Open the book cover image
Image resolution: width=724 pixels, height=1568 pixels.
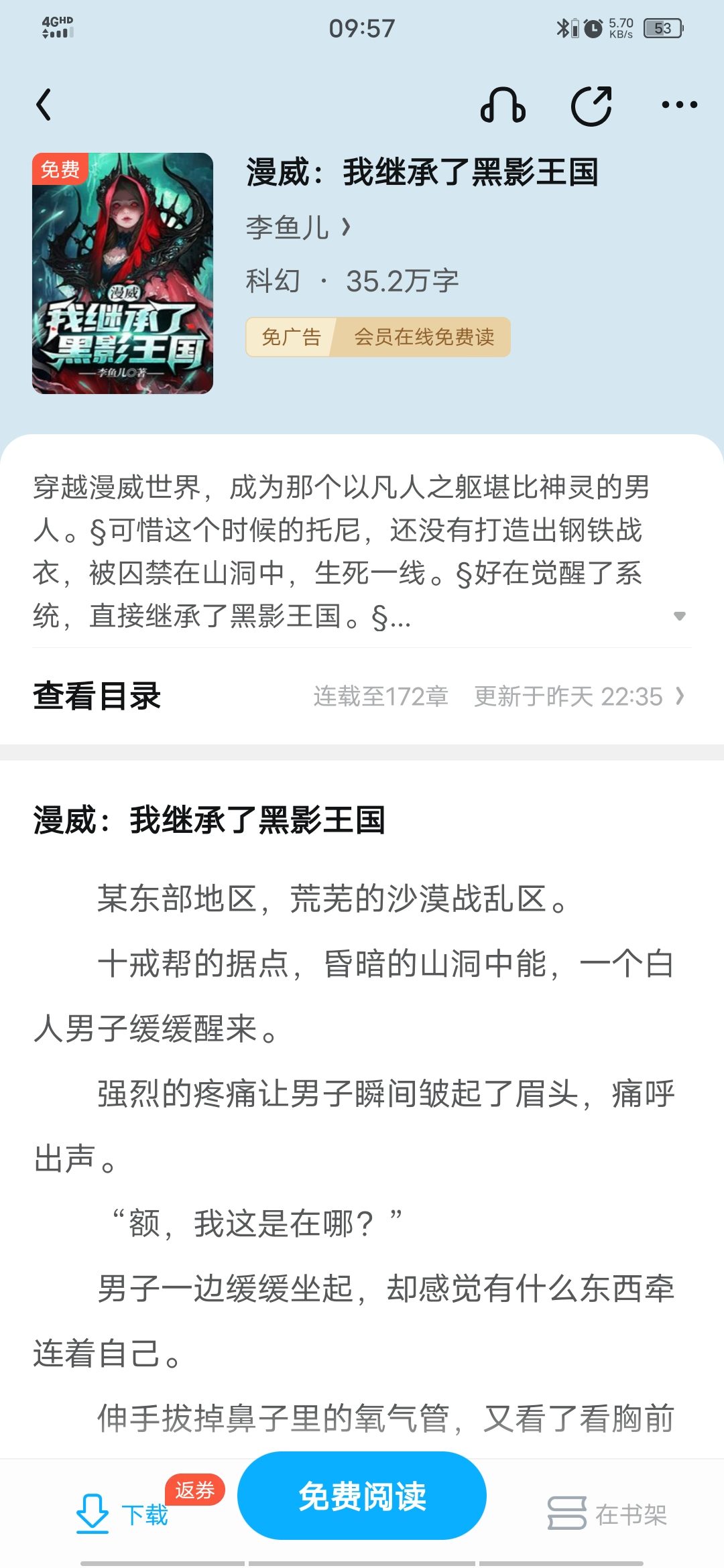[123, 273]
